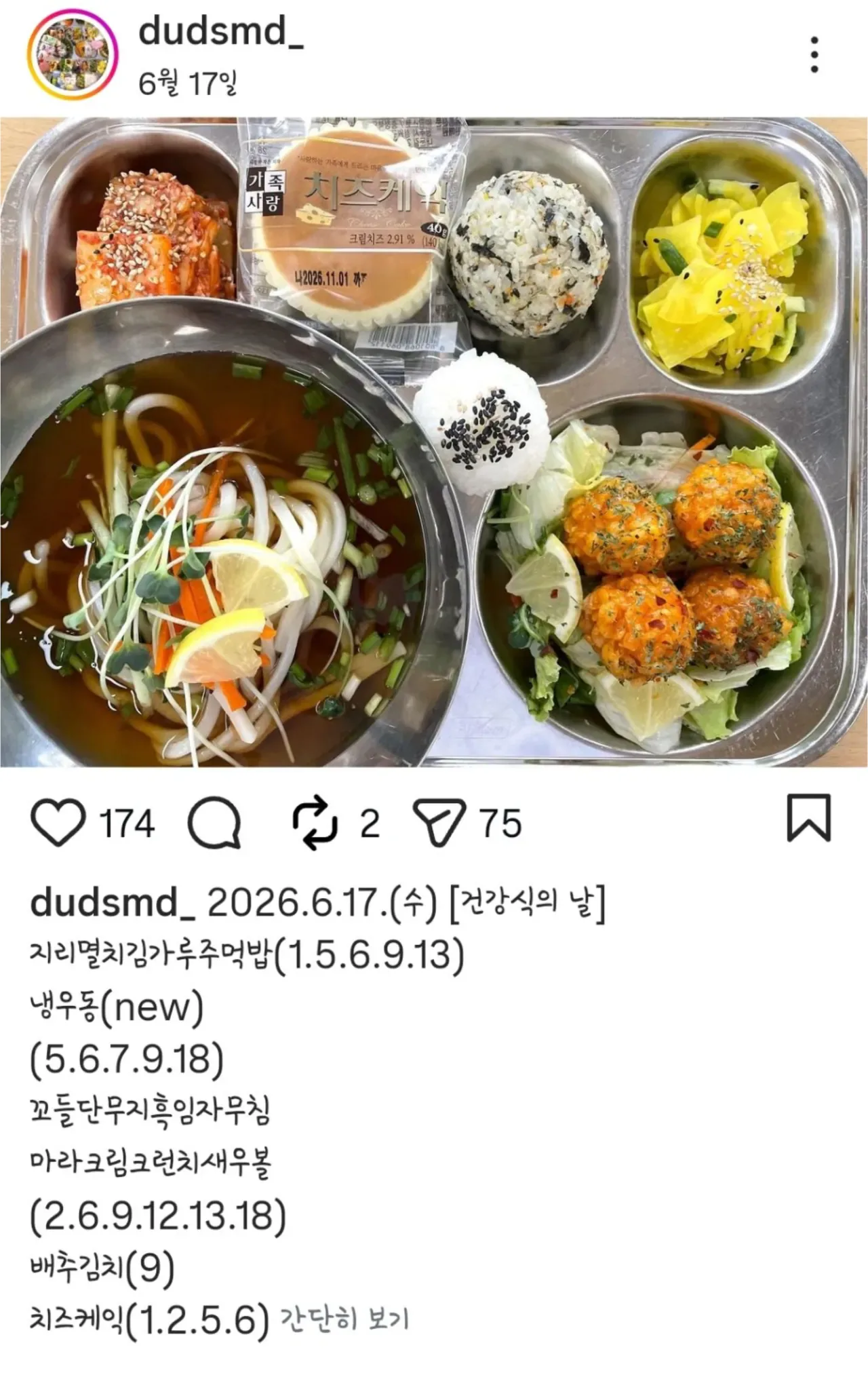Open the dudsmd_ username in the caption
Viewport: 868px width, 1377px height.
pyautogui.click(x=113, y=904)
